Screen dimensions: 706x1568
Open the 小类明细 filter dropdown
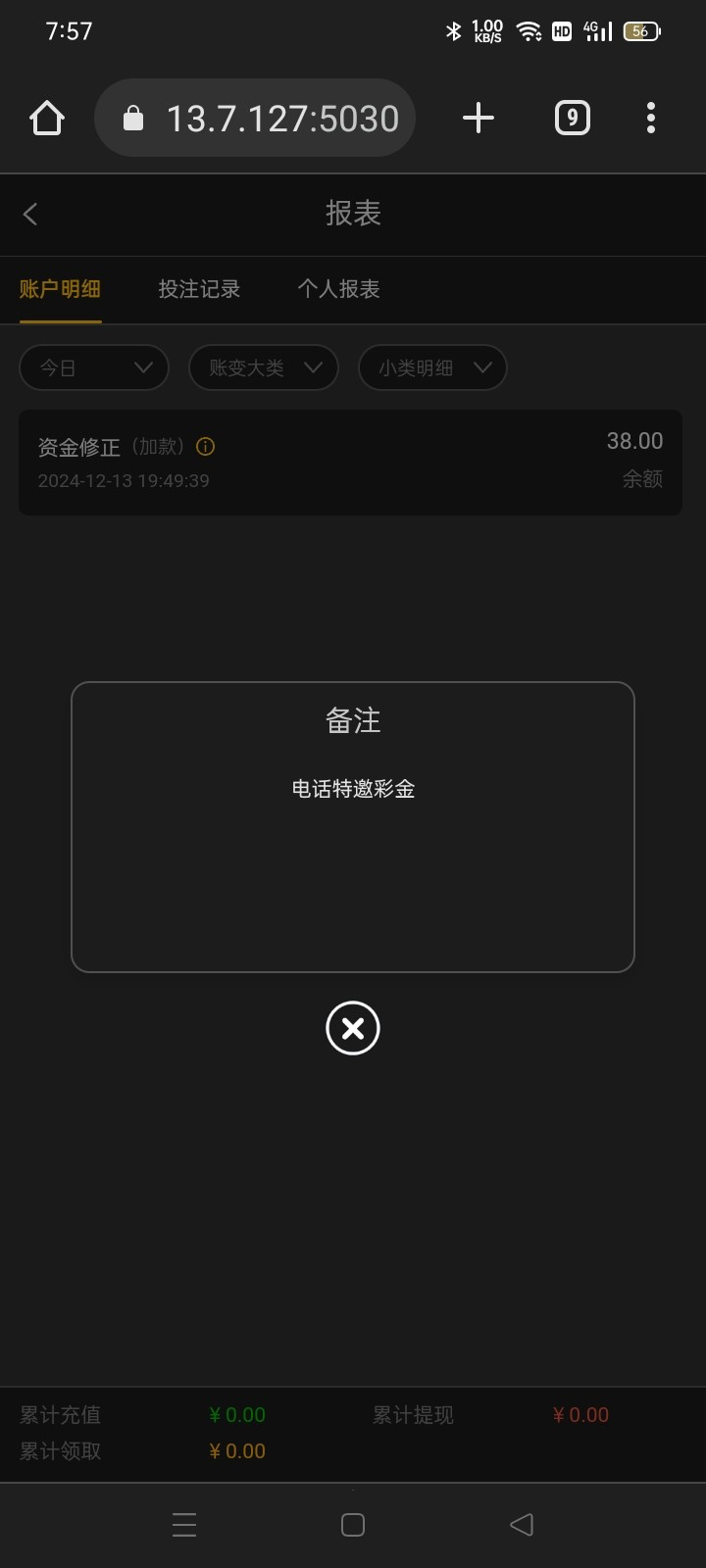point(432,367)
